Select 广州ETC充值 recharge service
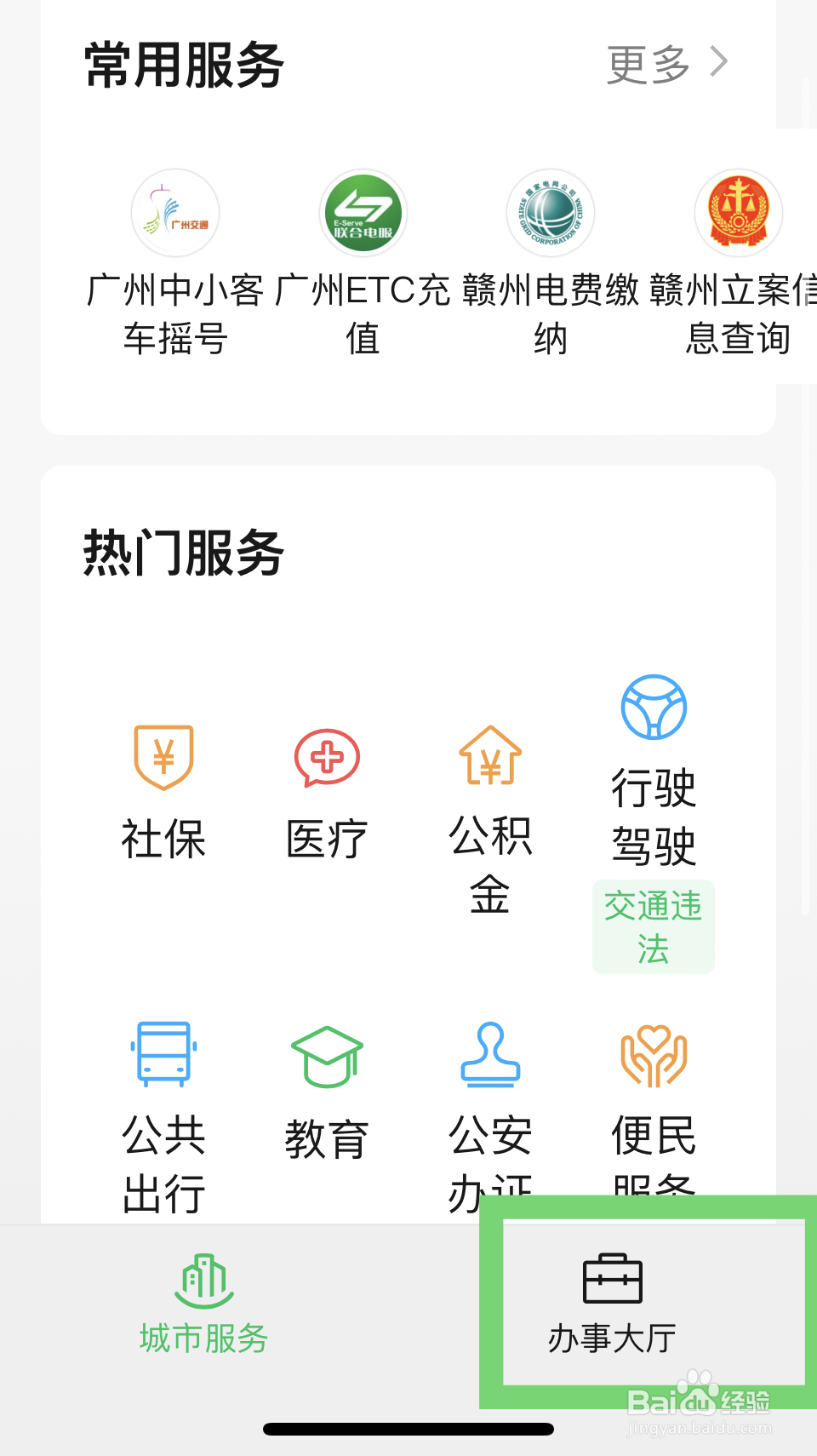This screenshot has width=817, height=1456. 363,255
